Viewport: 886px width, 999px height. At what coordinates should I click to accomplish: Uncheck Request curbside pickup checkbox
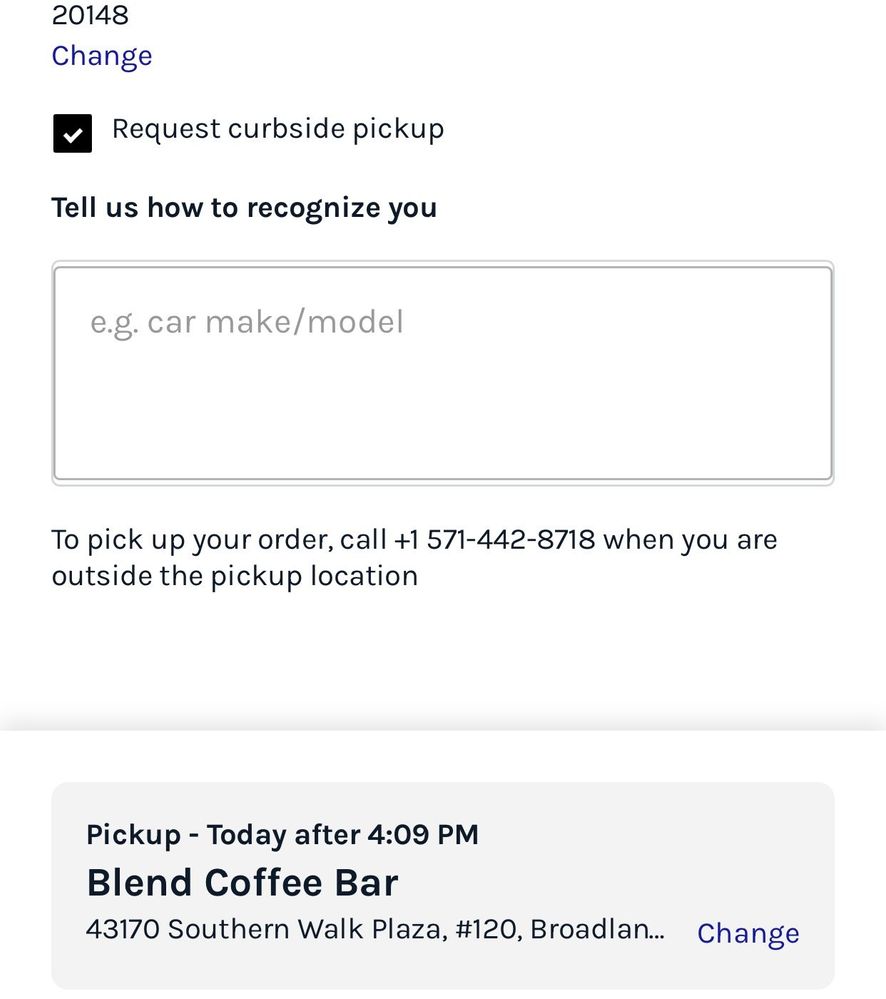click(73, 133)
